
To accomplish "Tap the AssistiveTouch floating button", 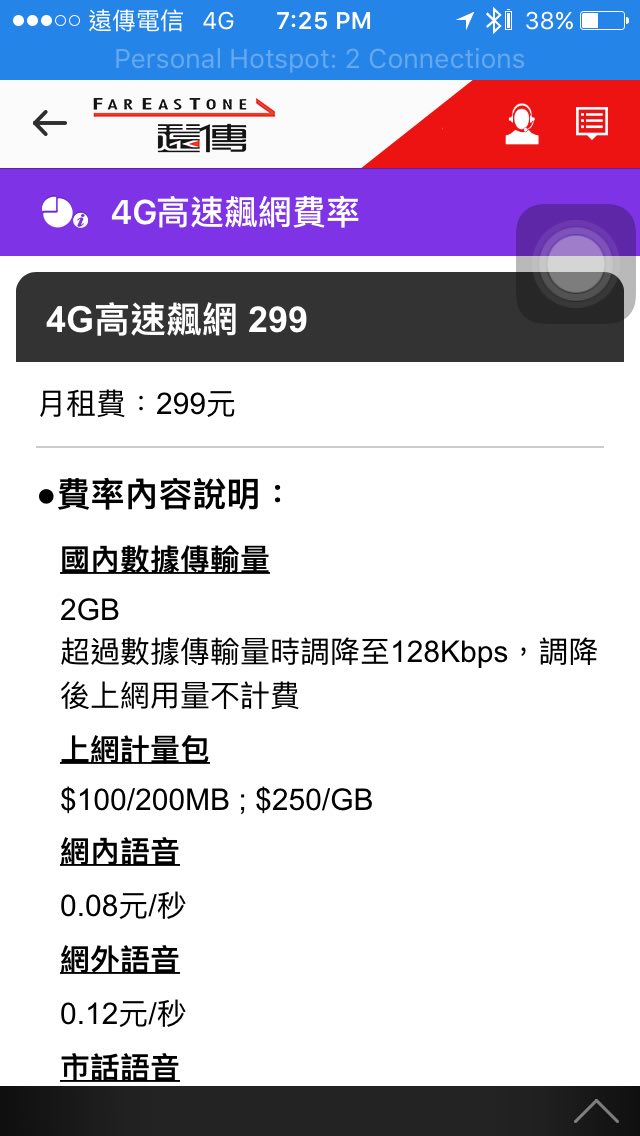I will pyautogui.click(x=575, y=264).
